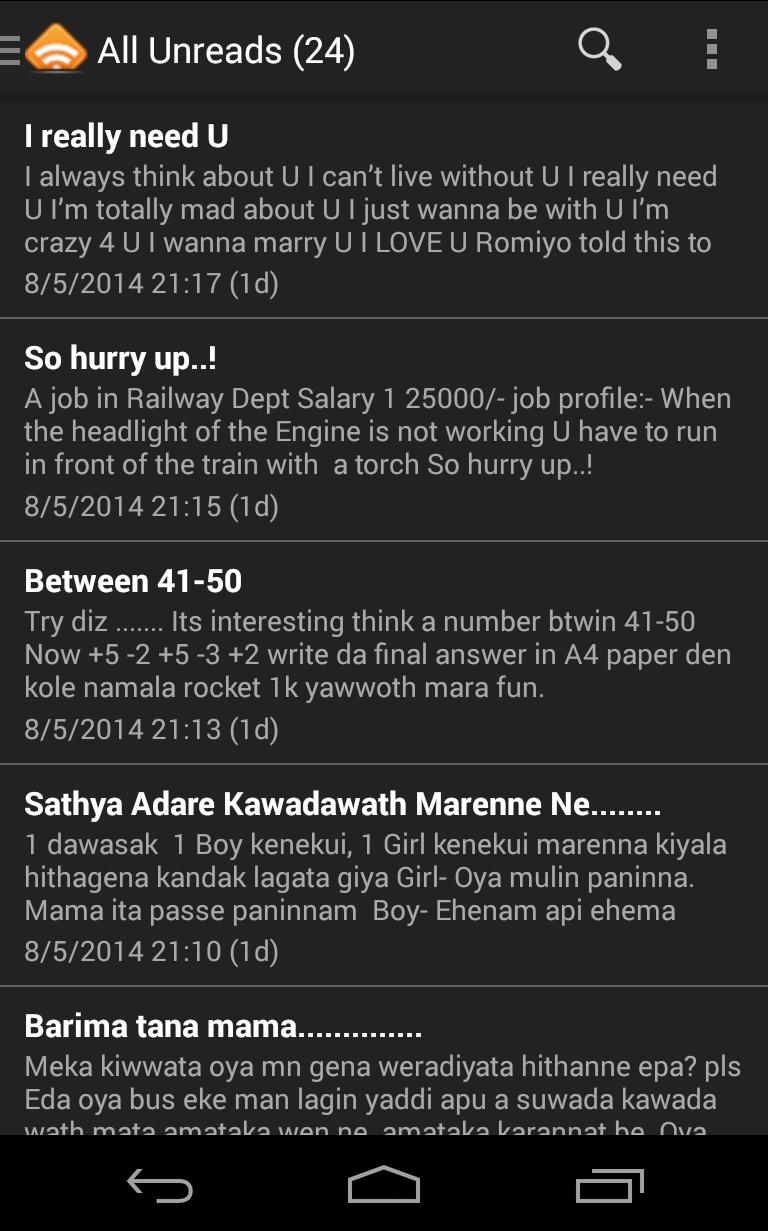
Task: Read the "So hurry up..!" post
Action: point(384,430)
